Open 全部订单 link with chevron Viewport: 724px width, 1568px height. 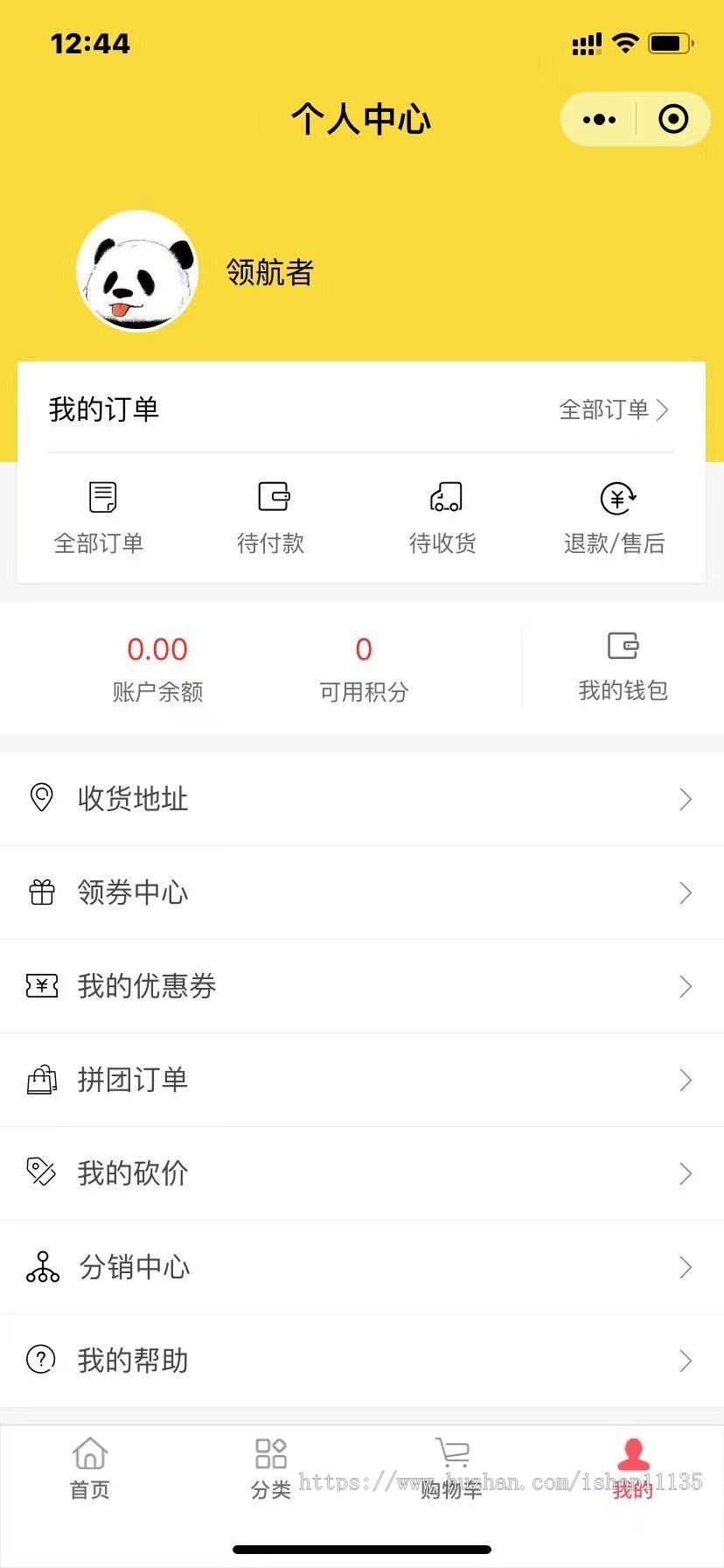click(613, 409)
